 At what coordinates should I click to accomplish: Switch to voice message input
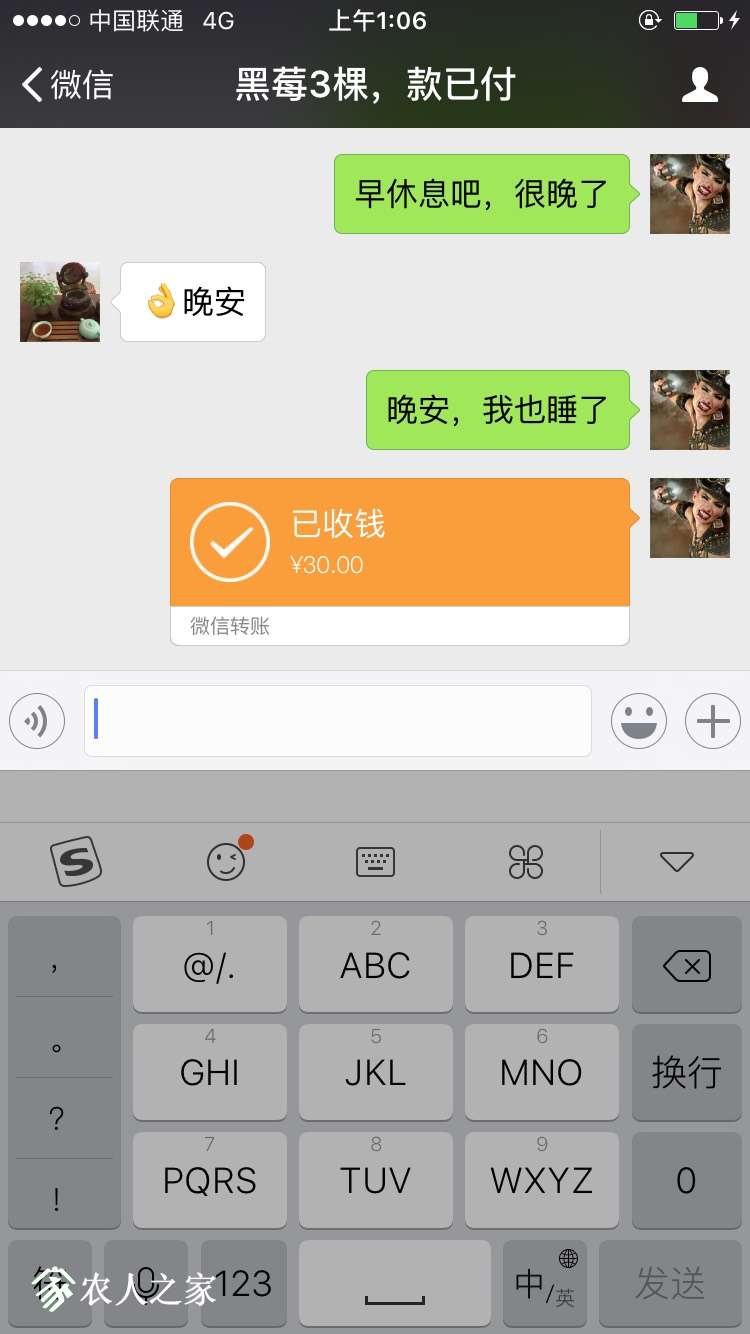point(37,721)
